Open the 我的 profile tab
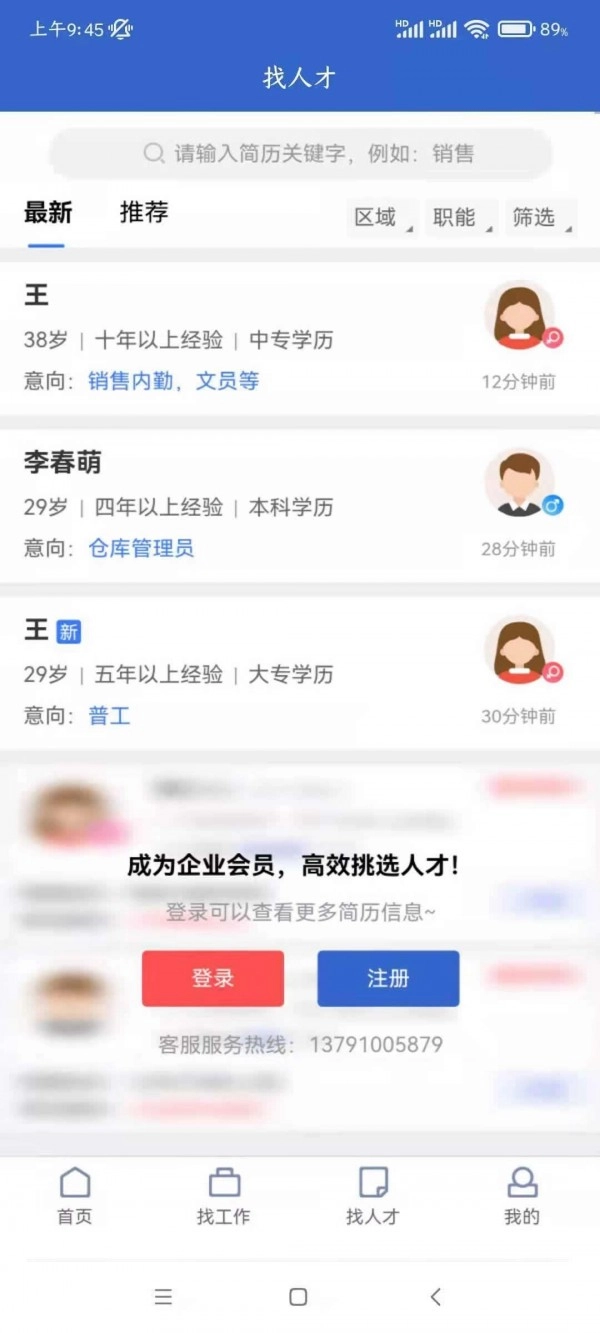The width and height of the screenshot is (600, 1333). (521, 1195)
